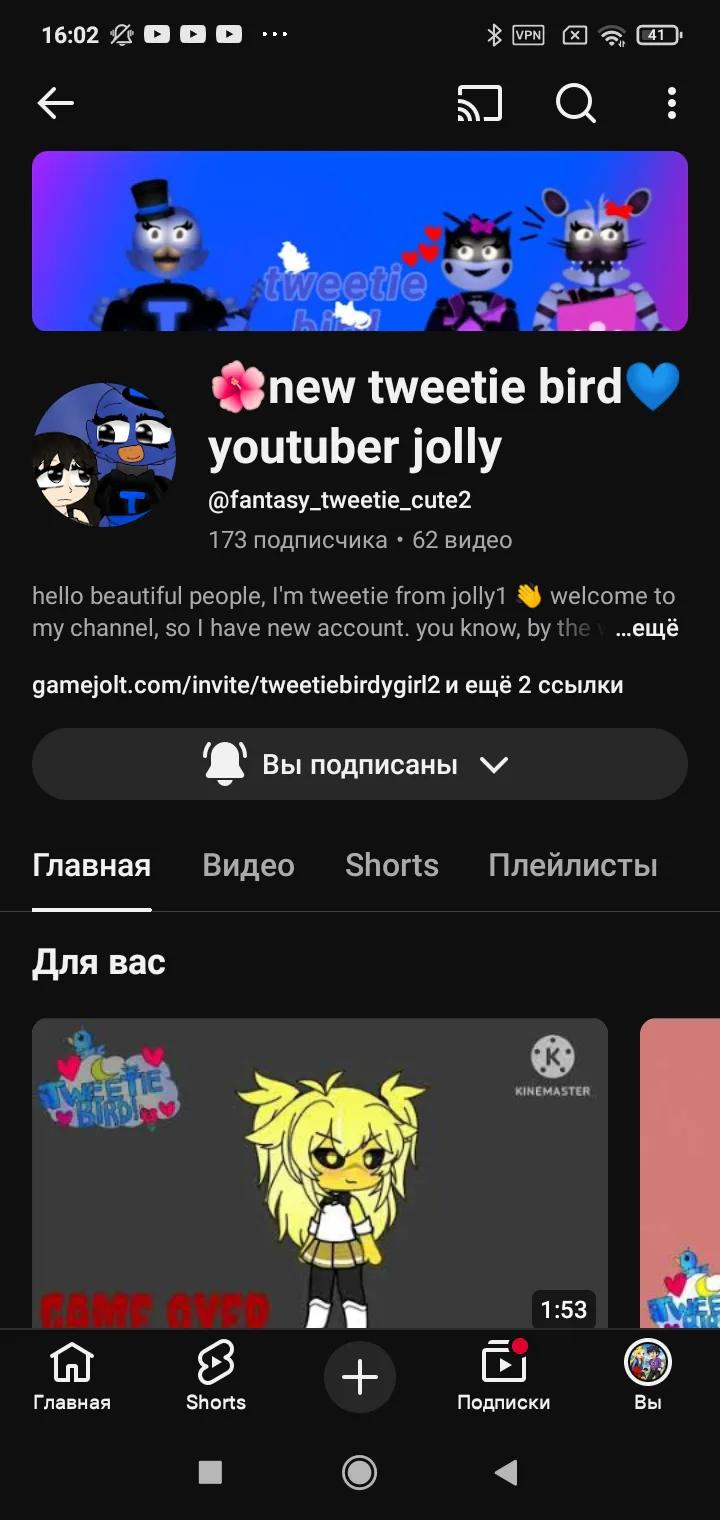Tap the channel avatar picture
The height and width of the screenshot is (1520, 720).
coord(104,455)
